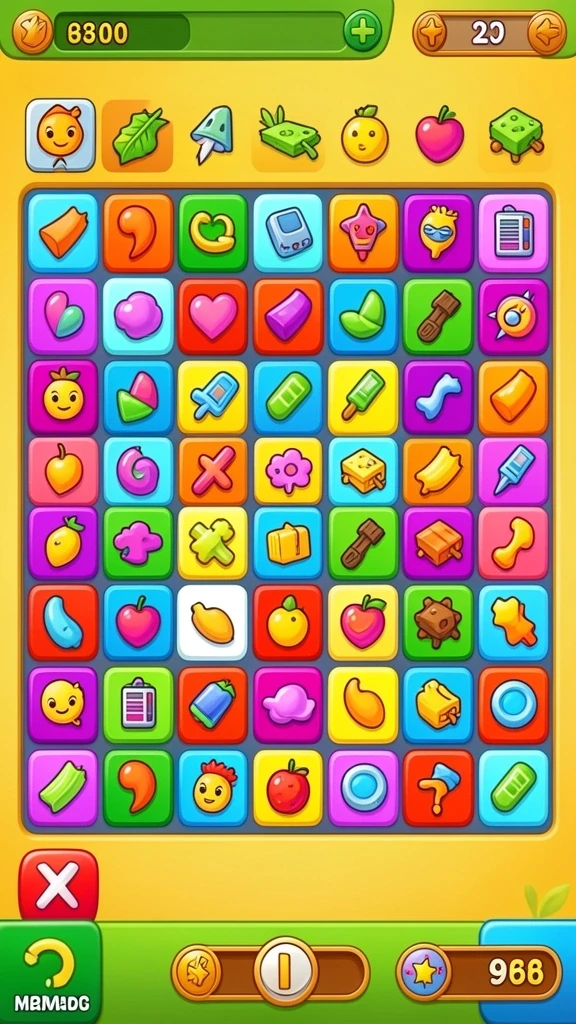The height and width of the screenshot is (1024, 576).
Task: Select the banana on orange tile
Action: click(x=438, y=471)
